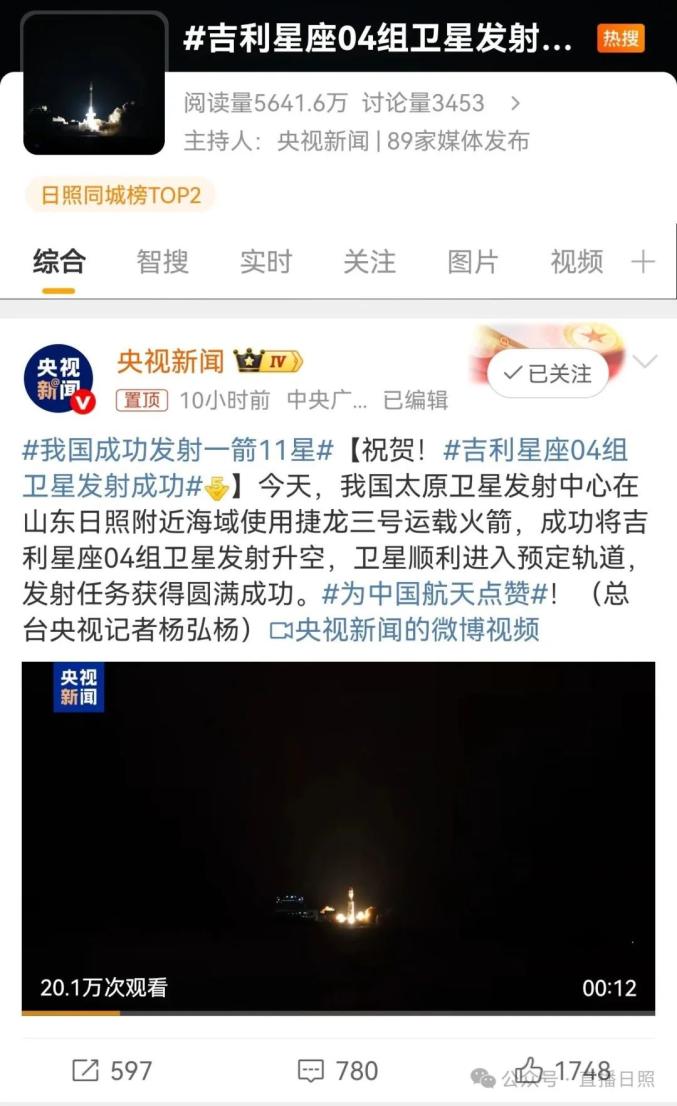Open the 780 comments on this post
Viewport: 677px width, 1106px height.
(338, 1071)
